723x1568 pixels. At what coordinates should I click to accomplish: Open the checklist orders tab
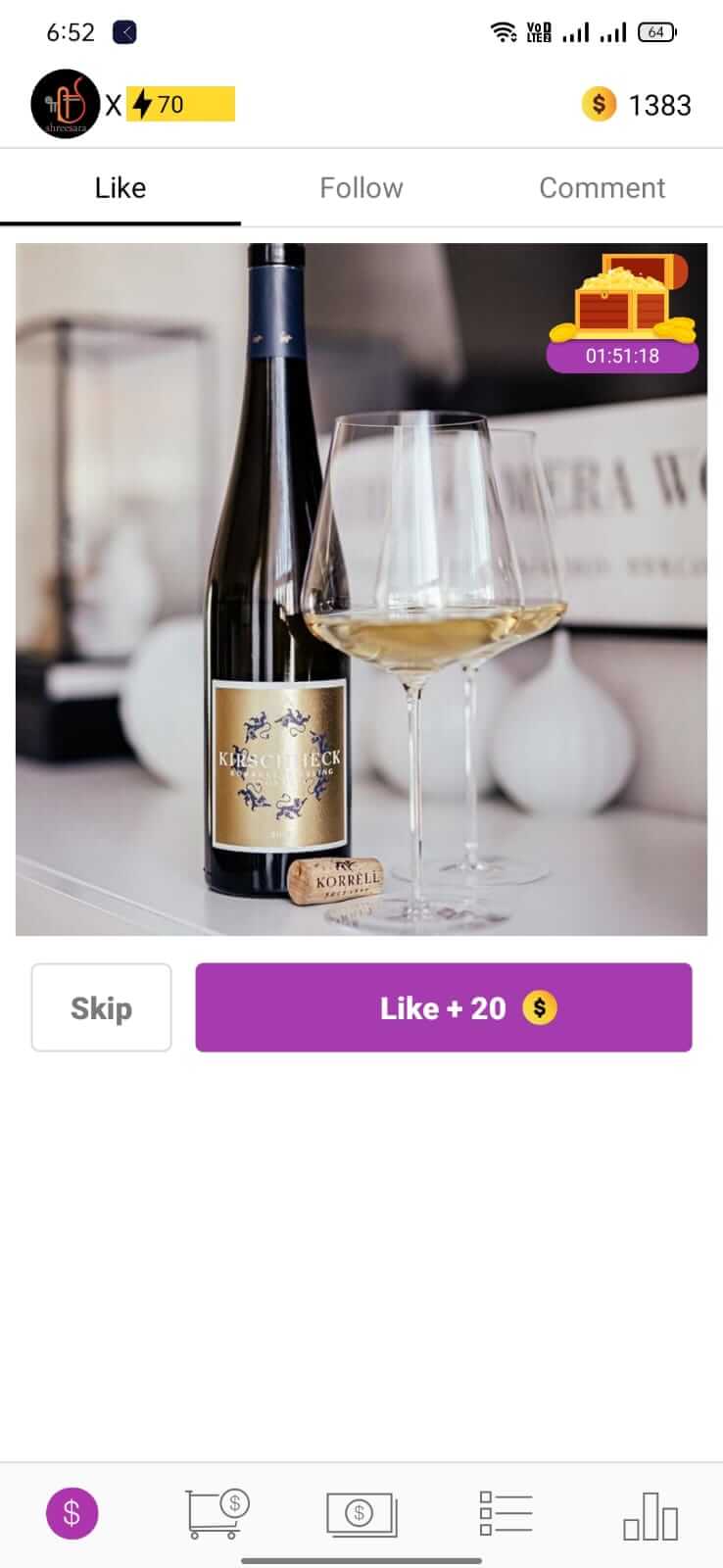pyautogui.click(x=506, y=1514)
